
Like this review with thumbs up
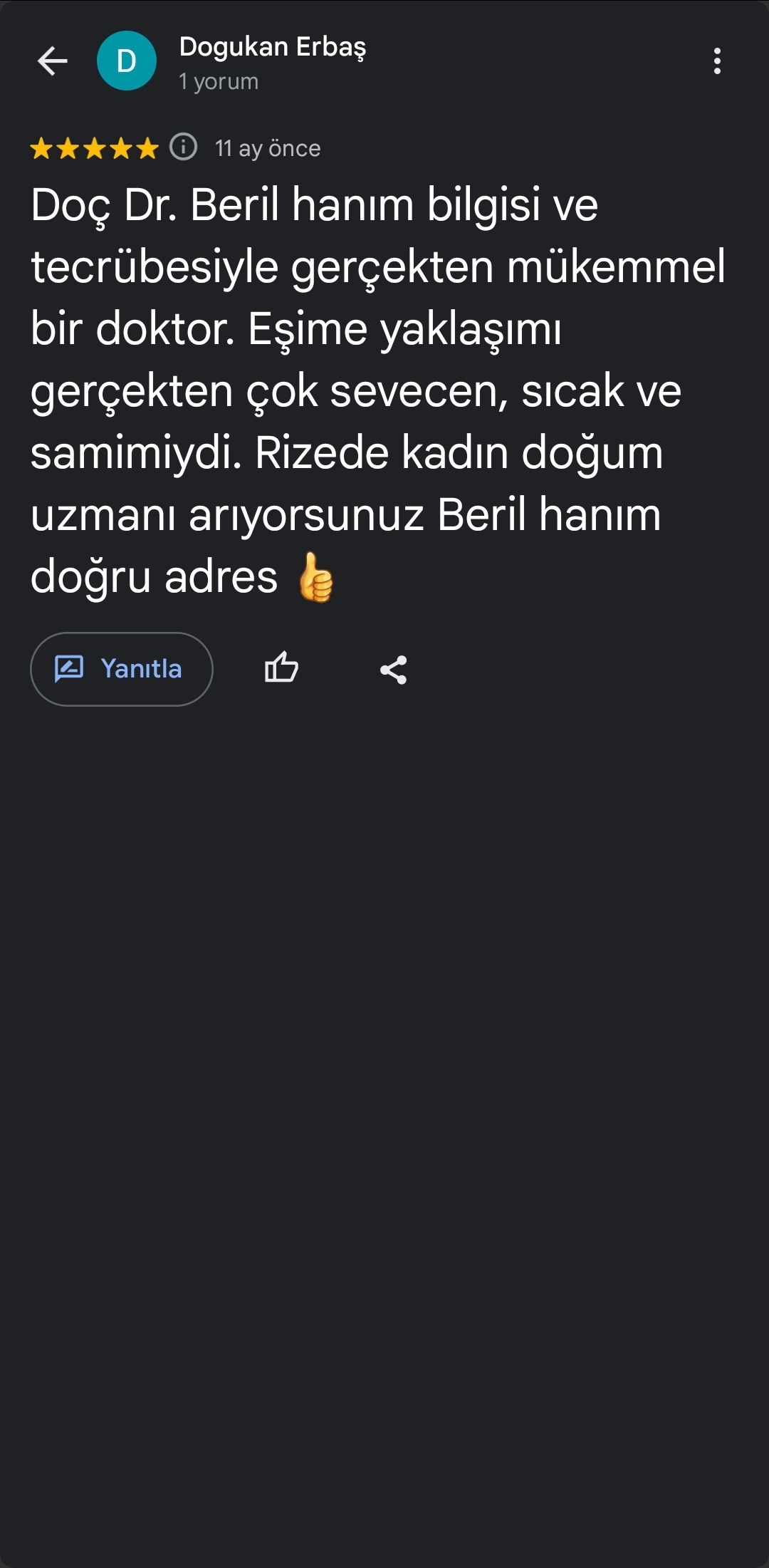281,668
